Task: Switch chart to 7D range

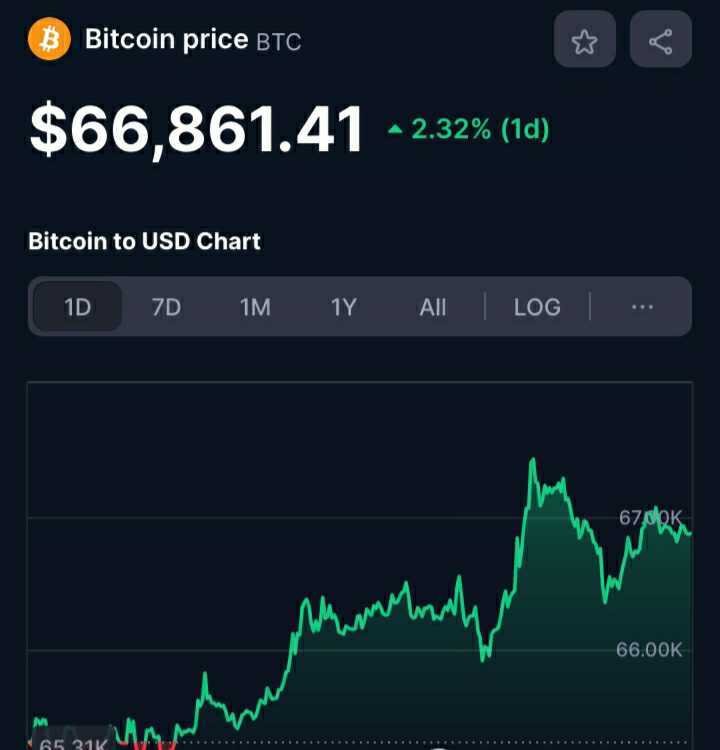Action: pos(166,307)
